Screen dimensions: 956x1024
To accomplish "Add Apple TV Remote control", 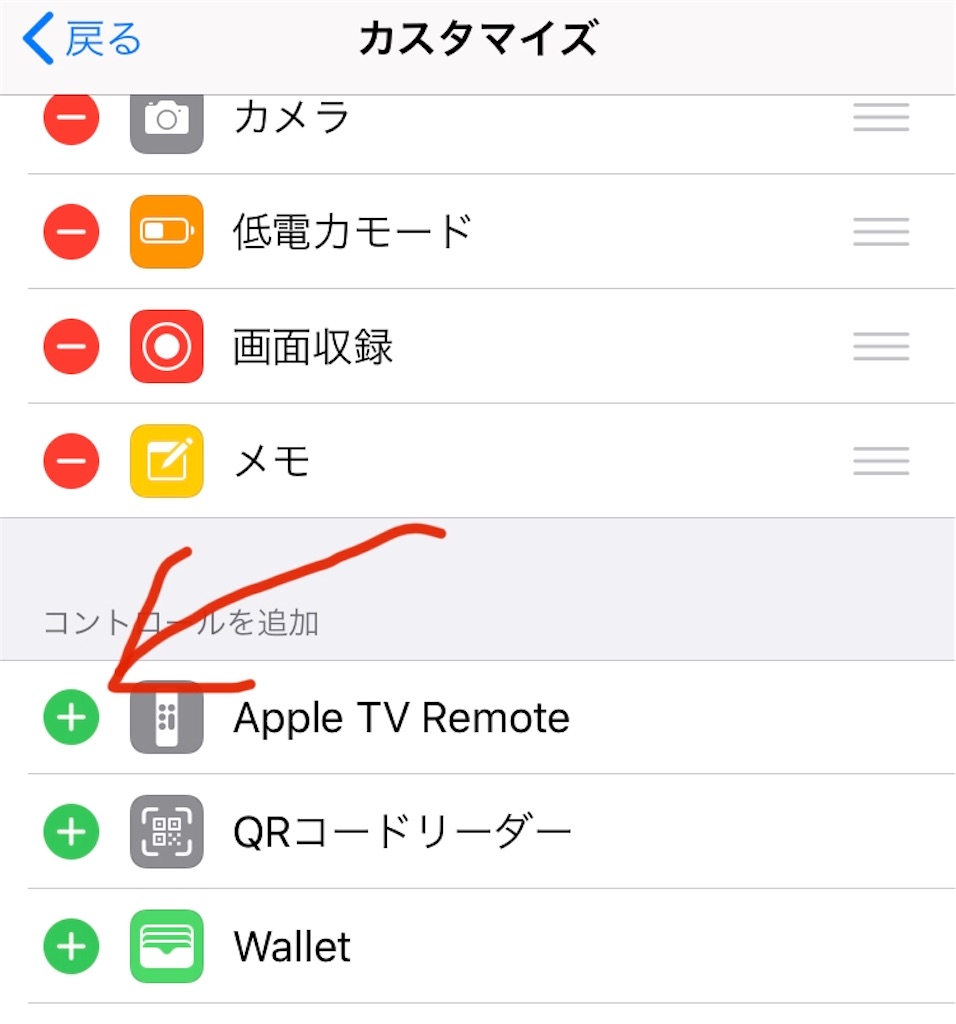I will coord(71,717).
